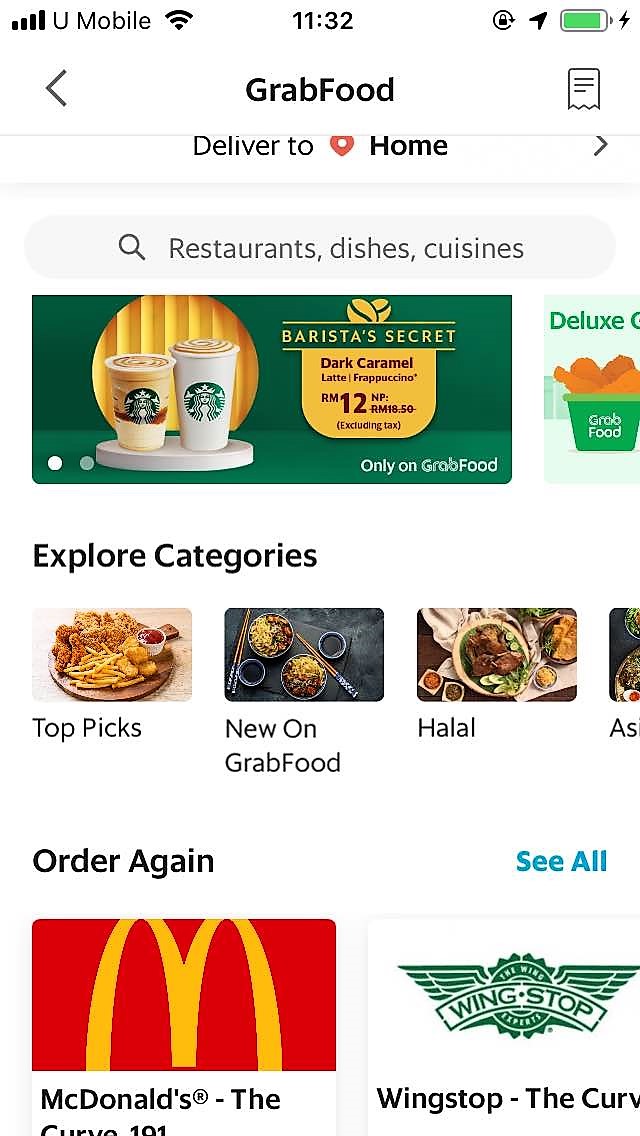Viewport: 640px width, 1136px height.
Task: Open the Starbucks Barista's Secret banner
Action: pos(272,389)
